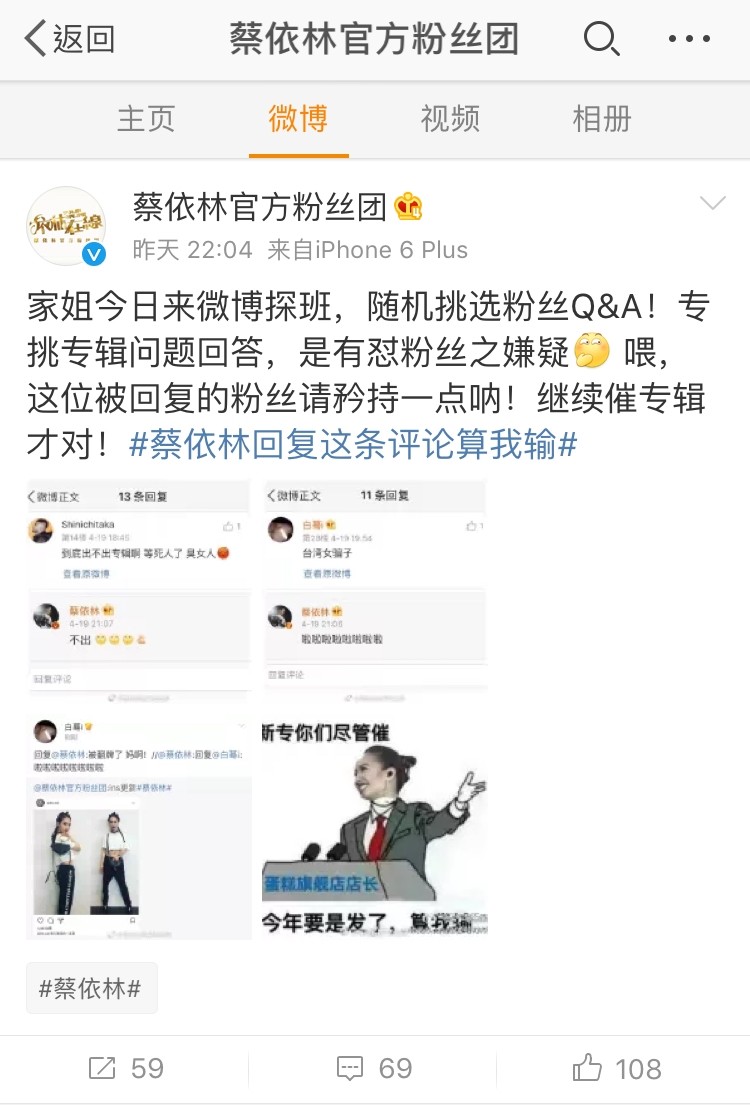The height and width of the screenshot is (1105, 750).
Task: Tap the #蔡依林# topic chip
Action: (x=91, y=989)
